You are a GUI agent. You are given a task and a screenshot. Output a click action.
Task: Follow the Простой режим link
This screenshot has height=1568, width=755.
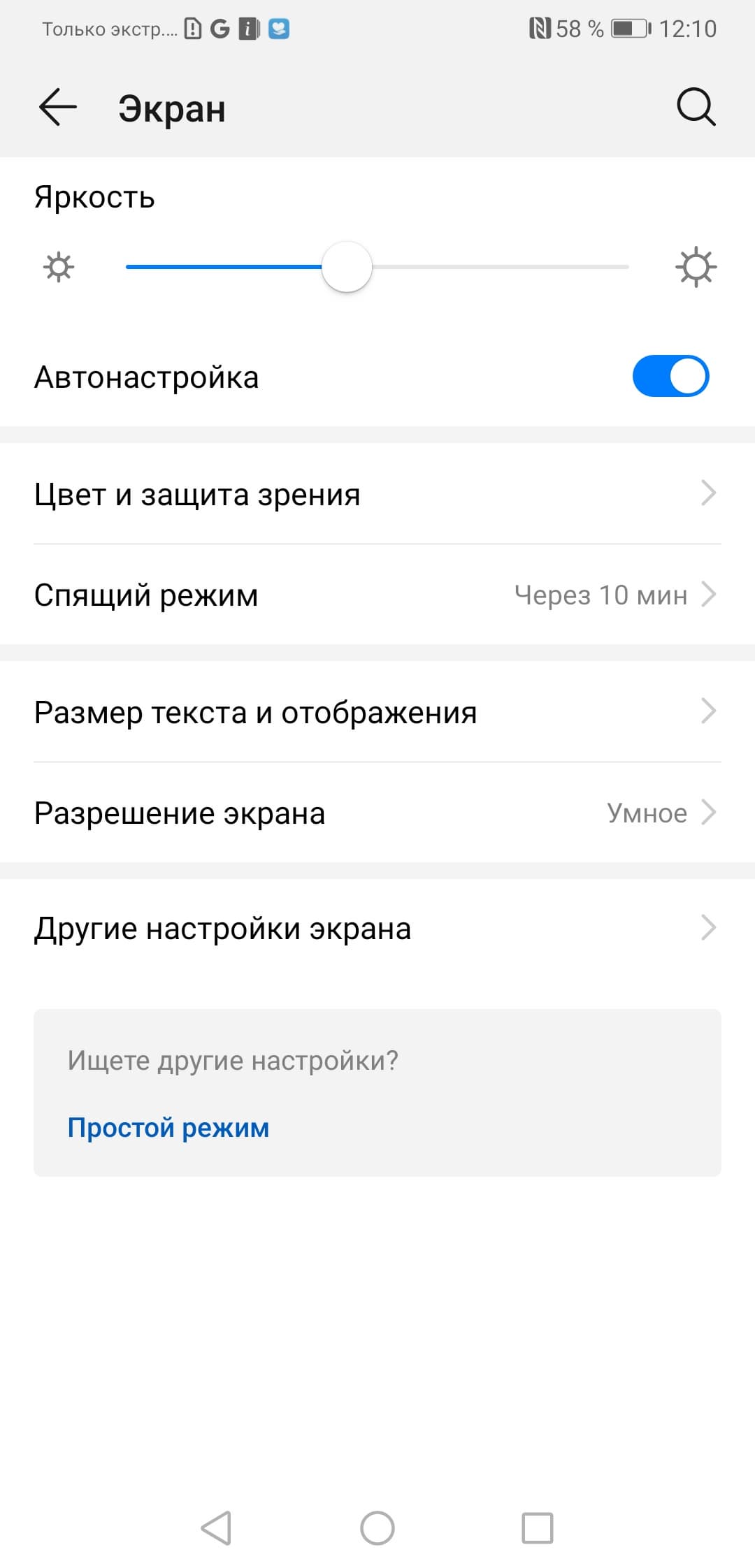click(x=168, y=1127)
